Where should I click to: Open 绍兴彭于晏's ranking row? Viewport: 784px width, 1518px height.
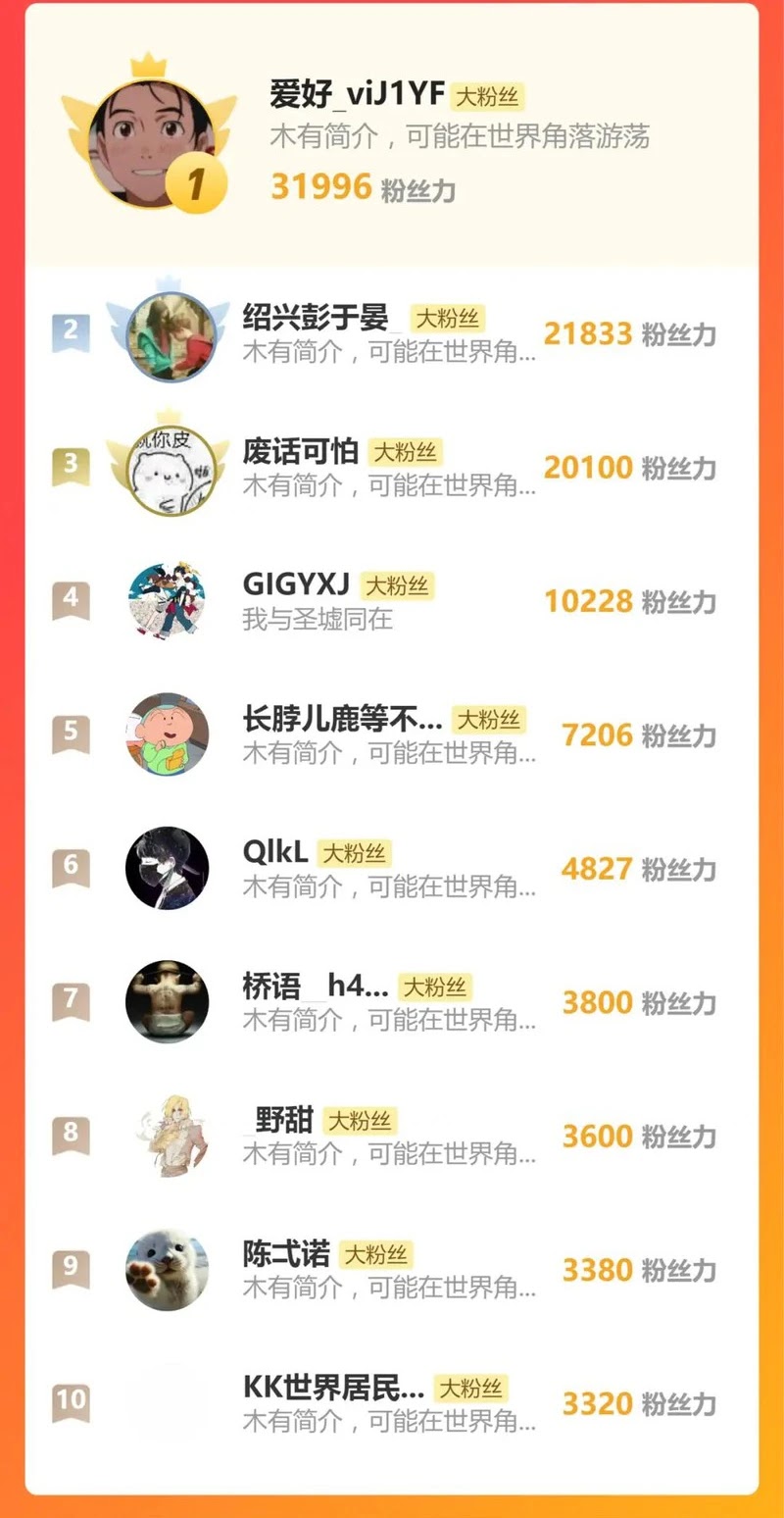click(x=316, y=318)
